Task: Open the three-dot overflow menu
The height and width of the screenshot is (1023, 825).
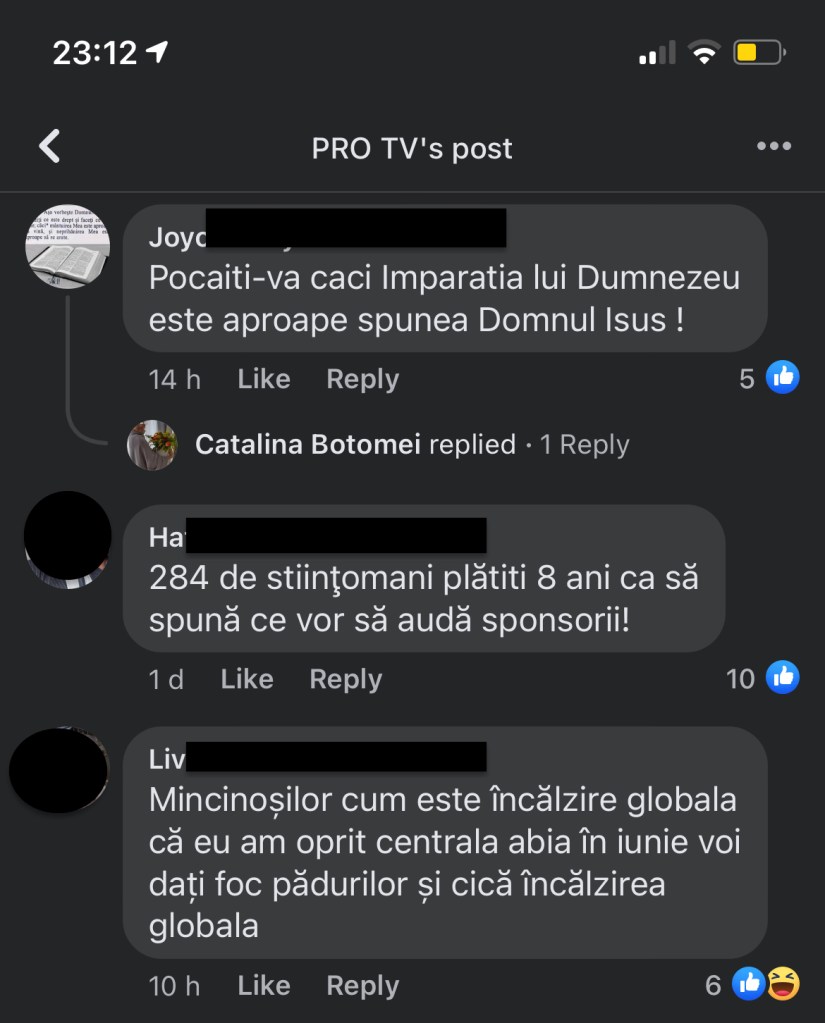Action: (x=773, y=147)
